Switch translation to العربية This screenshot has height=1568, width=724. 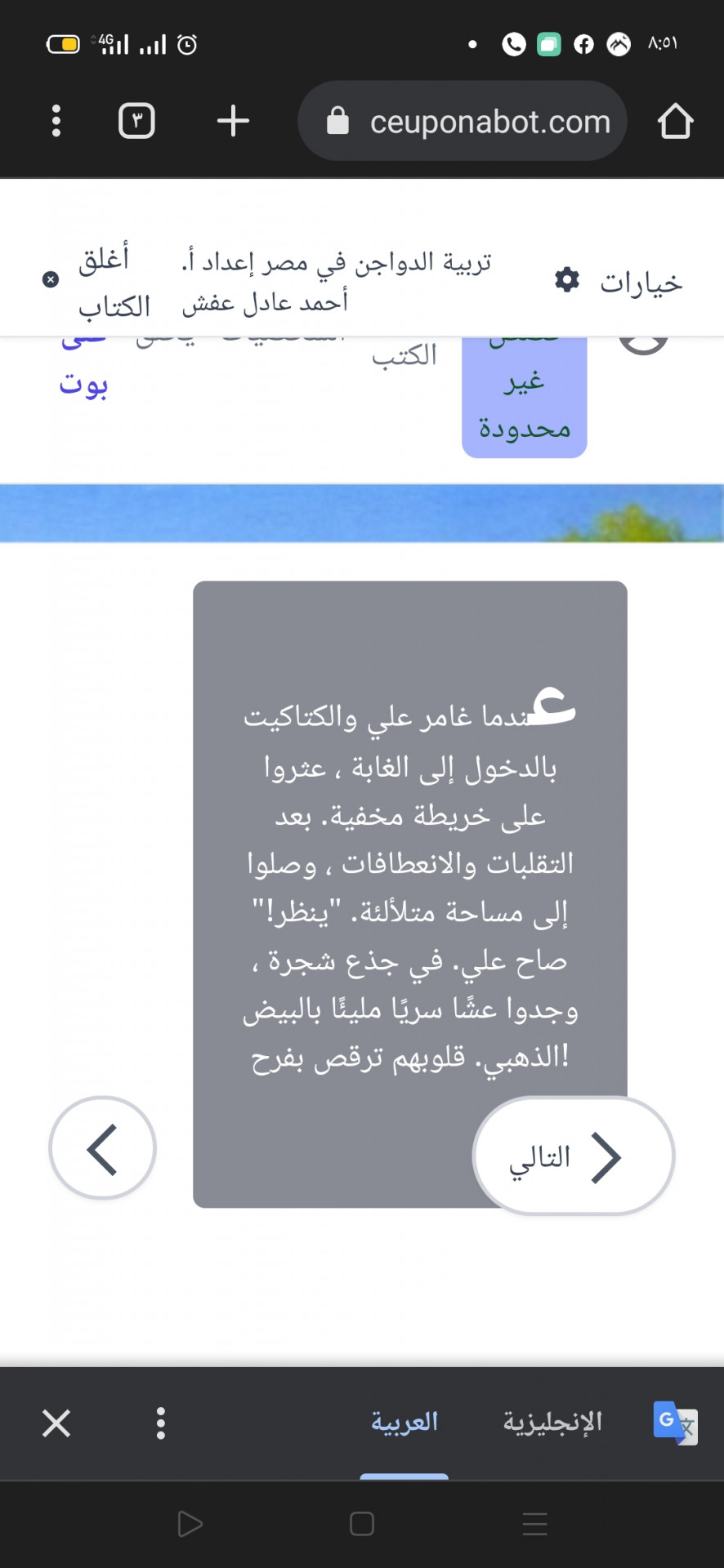[x=404, y=1422]
